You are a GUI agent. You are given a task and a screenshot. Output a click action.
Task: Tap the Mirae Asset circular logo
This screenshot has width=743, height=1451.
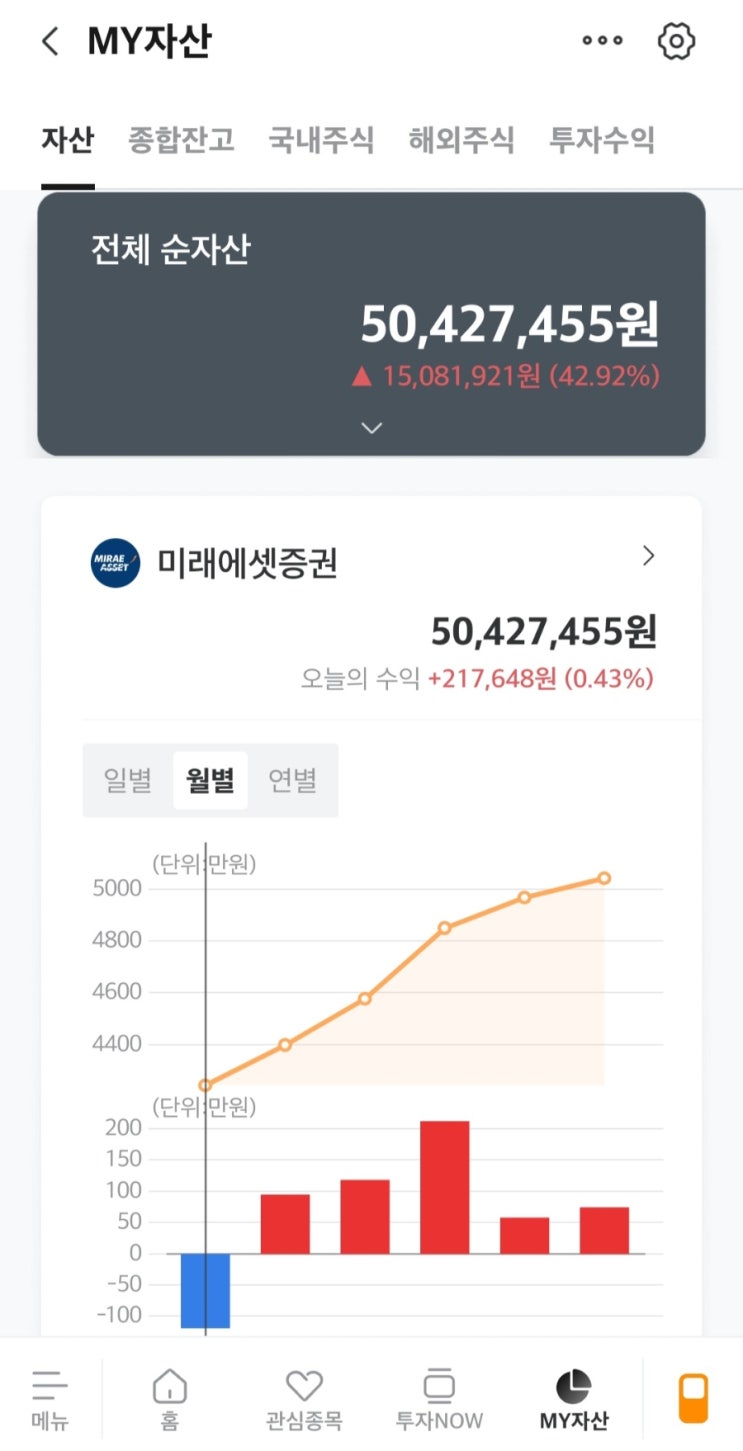point(113,563)
